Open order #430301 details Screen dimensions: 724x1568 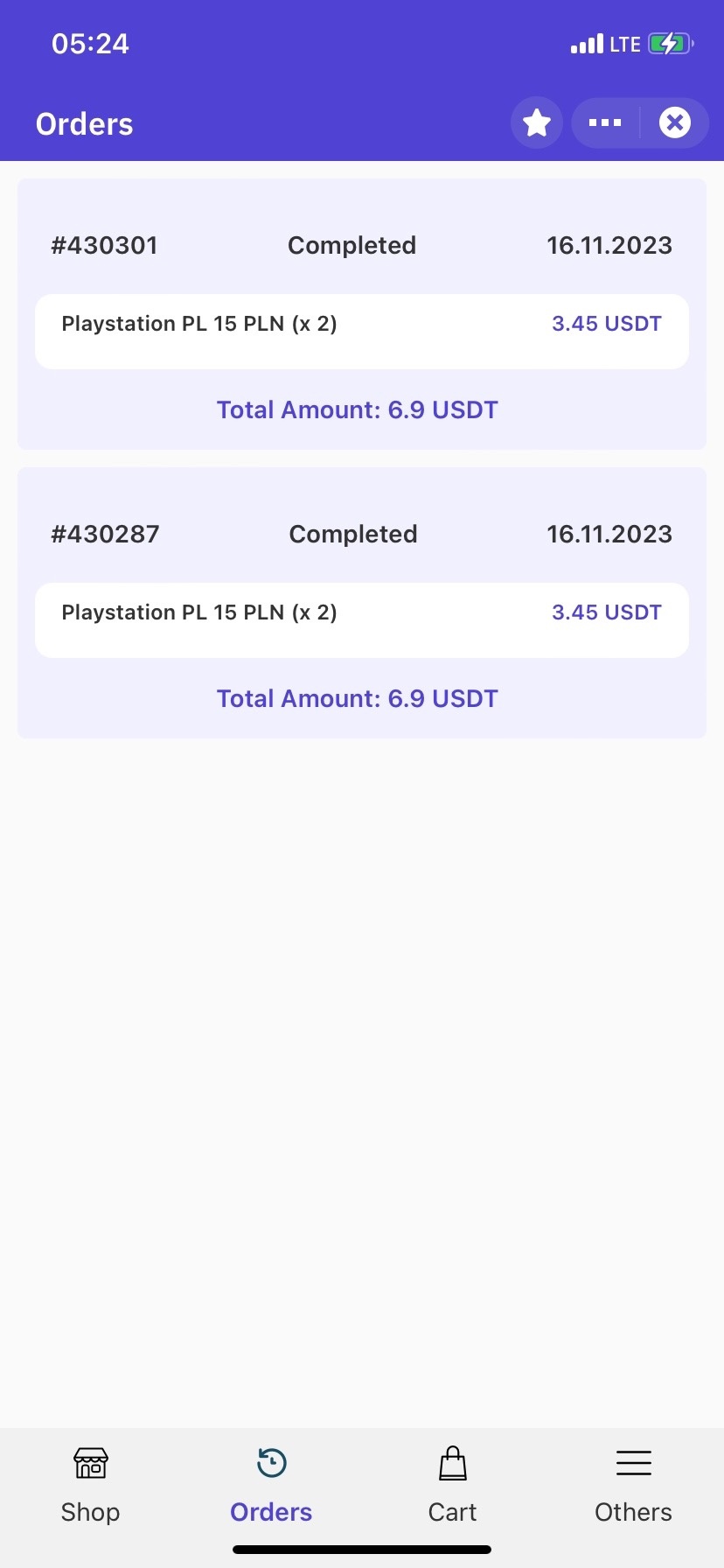[362, 314]
